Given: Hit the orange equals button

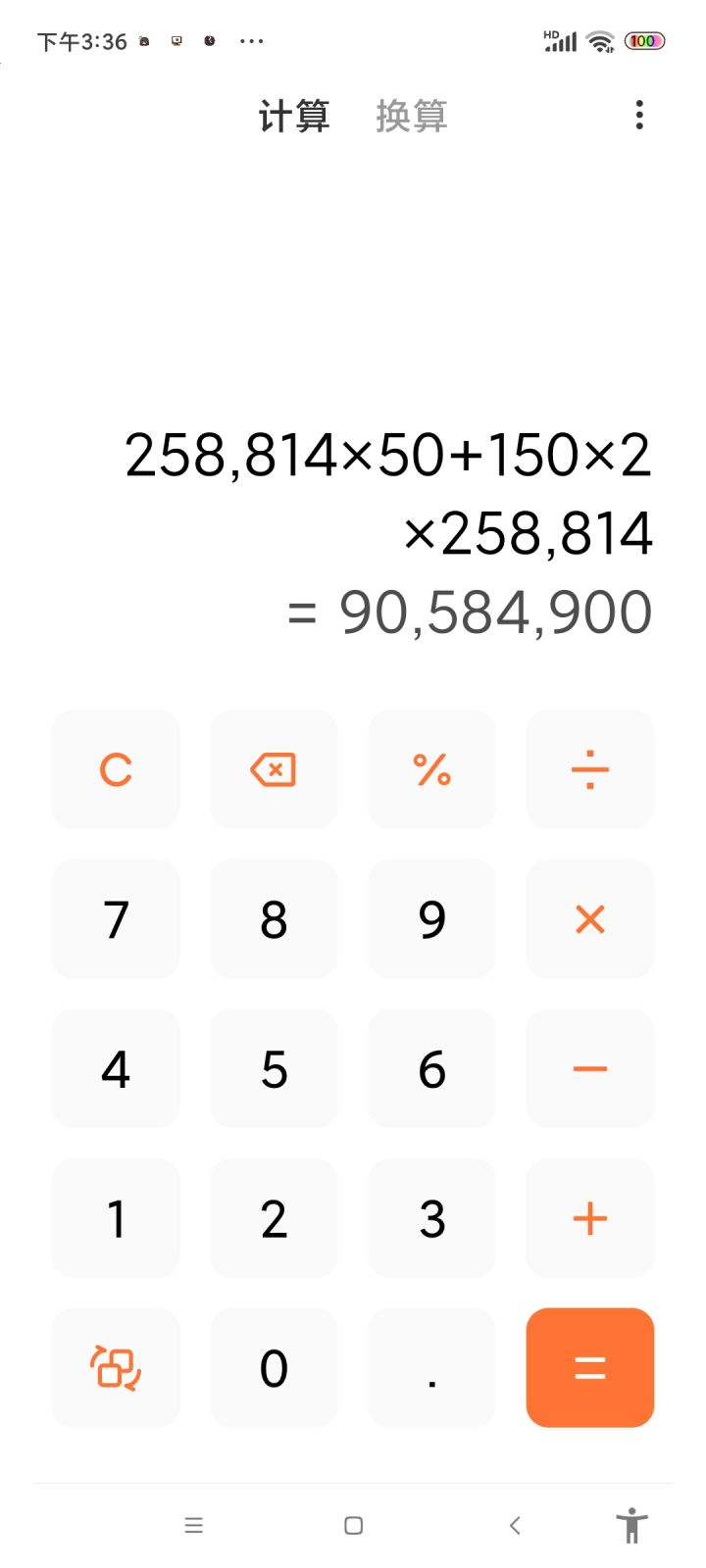Looking at the screenshot, I should (x=589, y=1367).
